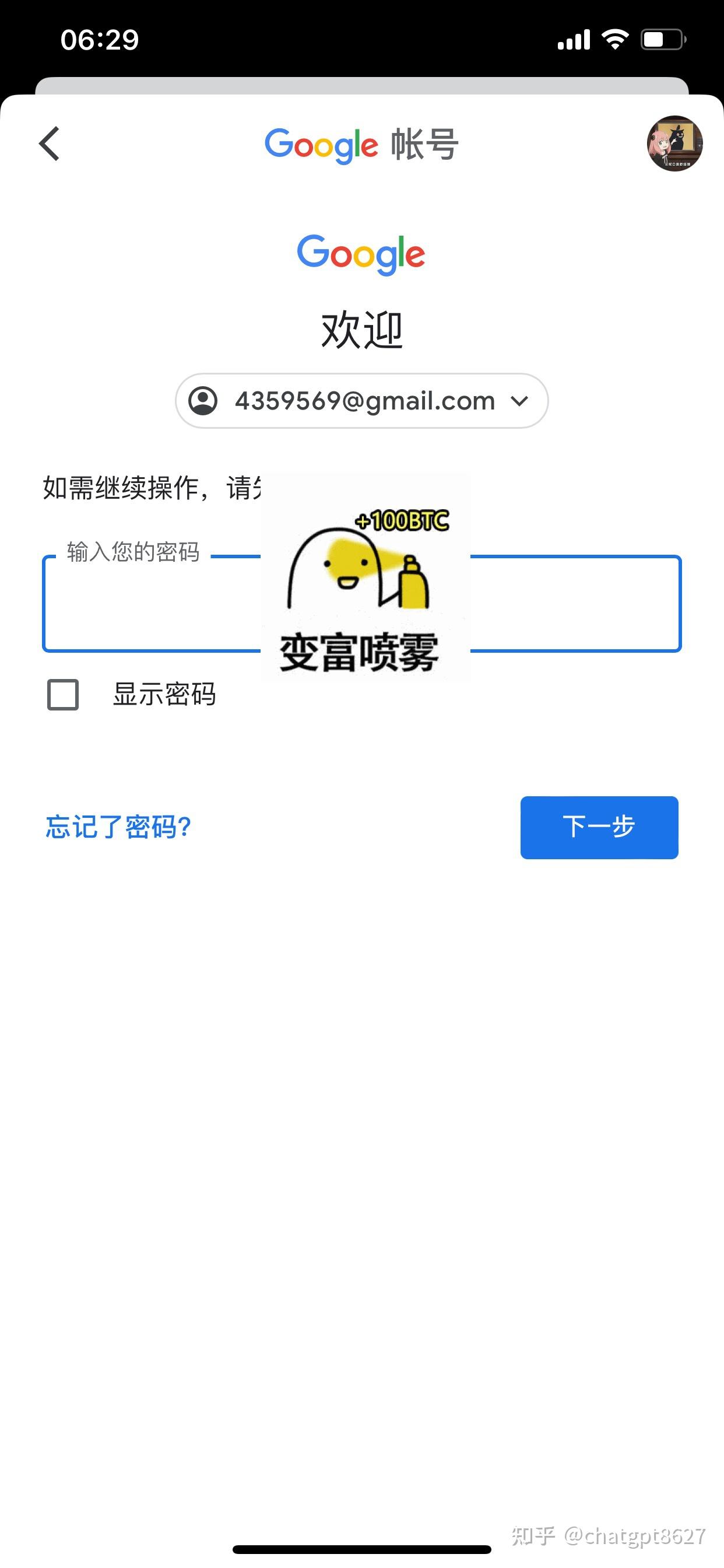Check the 显示密码 checkbox
The image size is (724, 1568).
tap(64, 695)
